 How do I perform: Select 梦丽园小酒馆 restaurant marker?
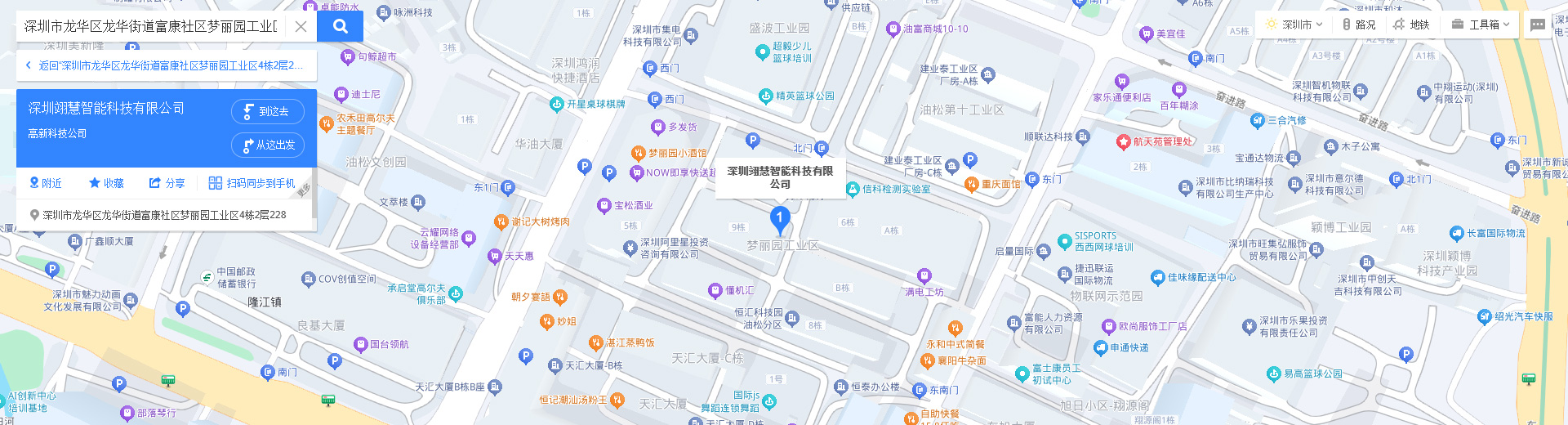(x=639, y=153)
